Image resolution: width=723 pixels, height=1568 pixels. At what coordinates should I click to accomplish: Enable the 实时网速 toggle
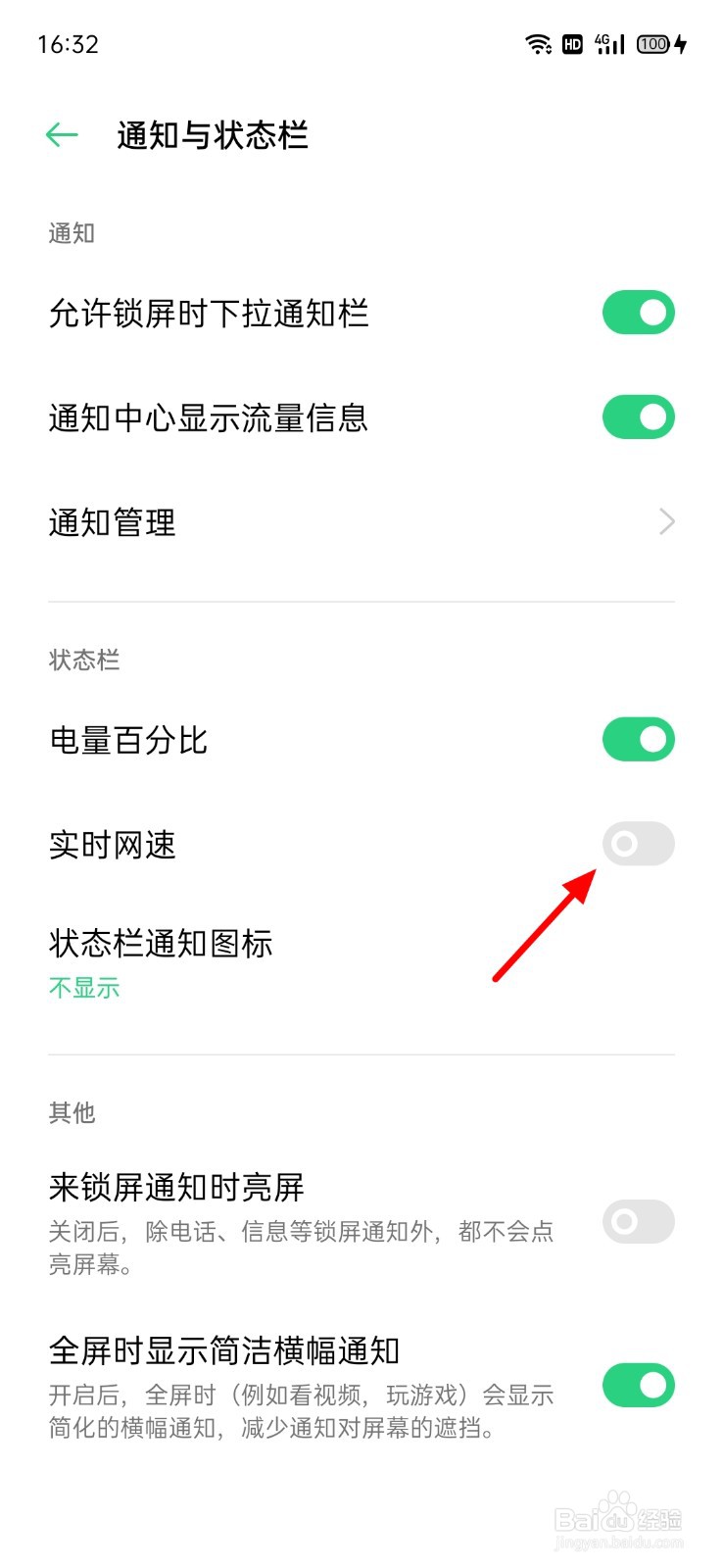click(638, 844)
